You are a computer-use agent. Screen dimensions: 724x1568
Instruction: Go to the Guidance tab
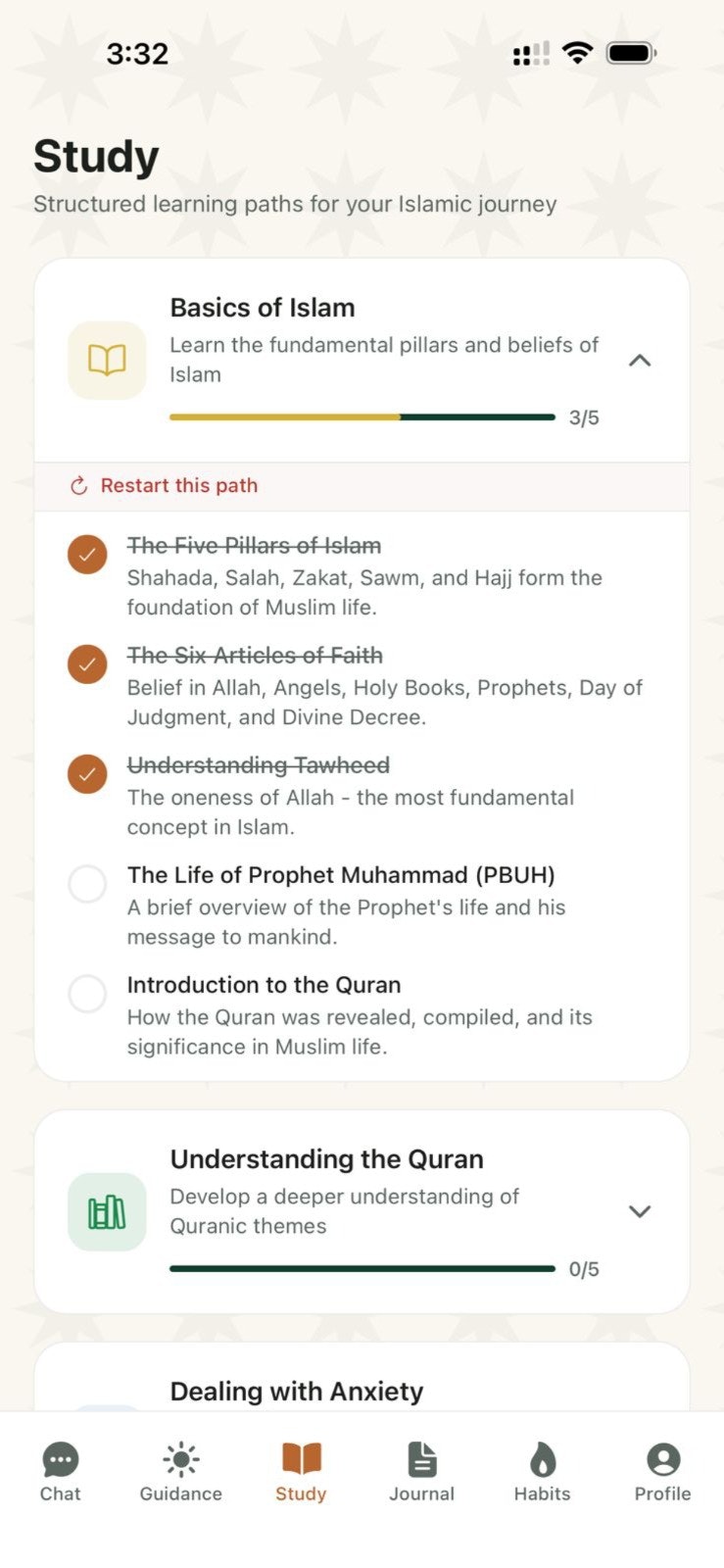pos(181,1472)
